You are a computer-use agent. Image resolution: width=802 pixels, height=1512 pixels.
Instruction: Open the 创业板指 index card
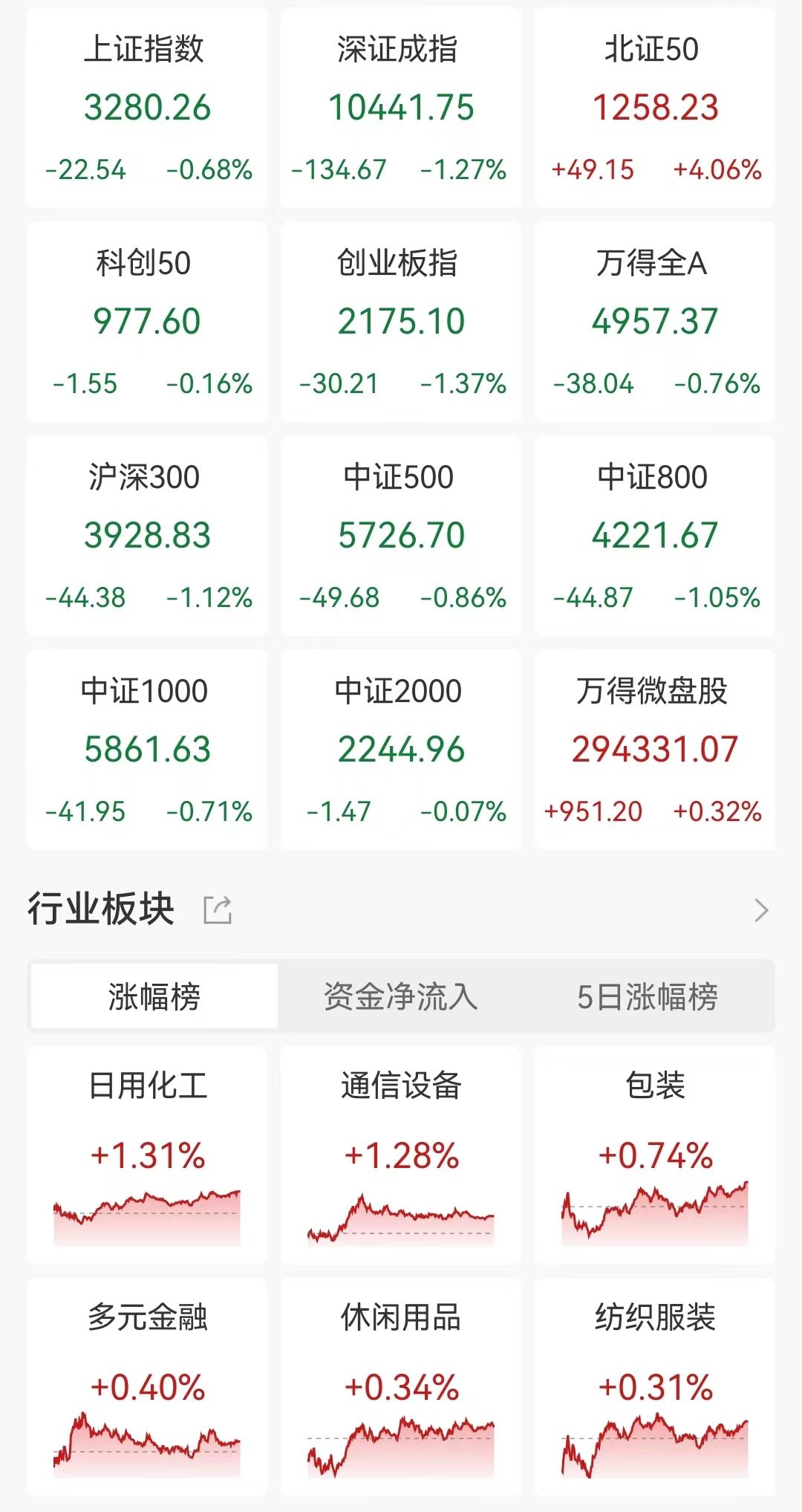point(401,322)
